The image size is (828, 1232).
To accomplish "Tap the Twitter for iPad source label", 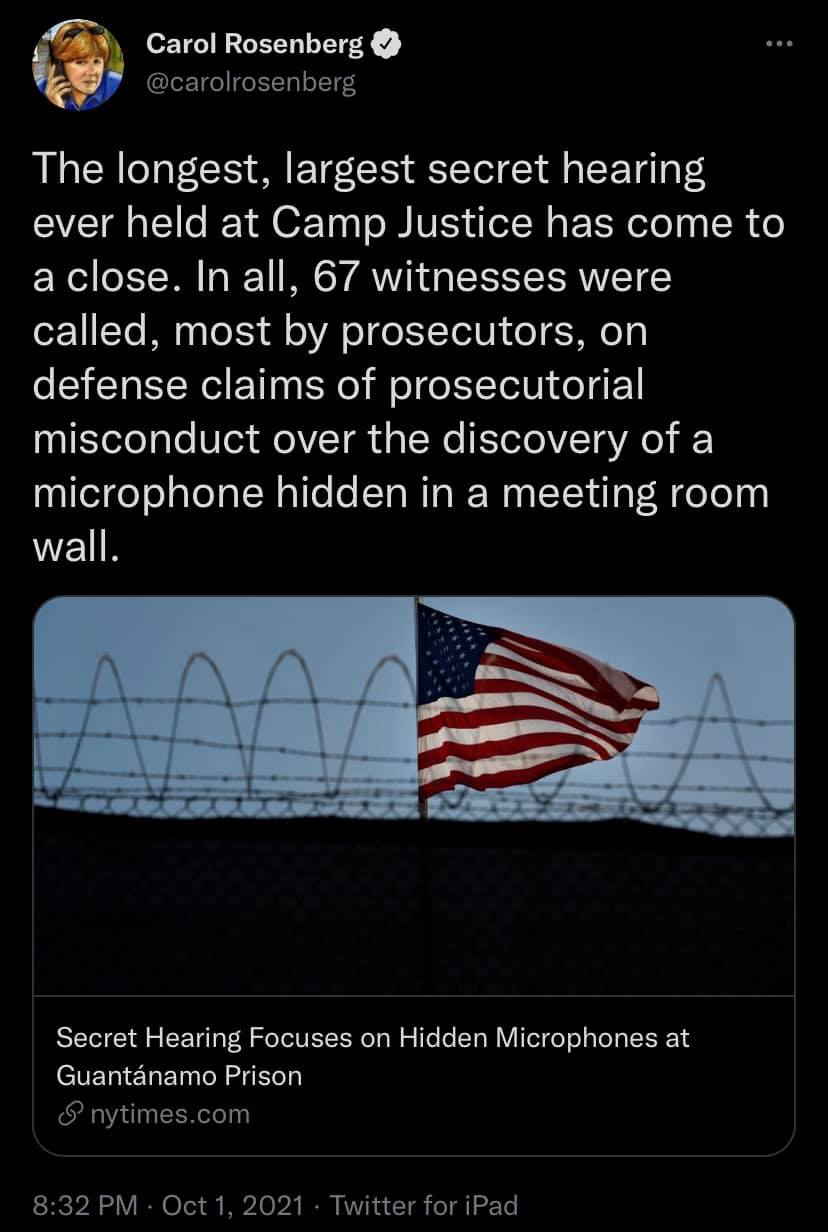I will (x=423, y=1205).
